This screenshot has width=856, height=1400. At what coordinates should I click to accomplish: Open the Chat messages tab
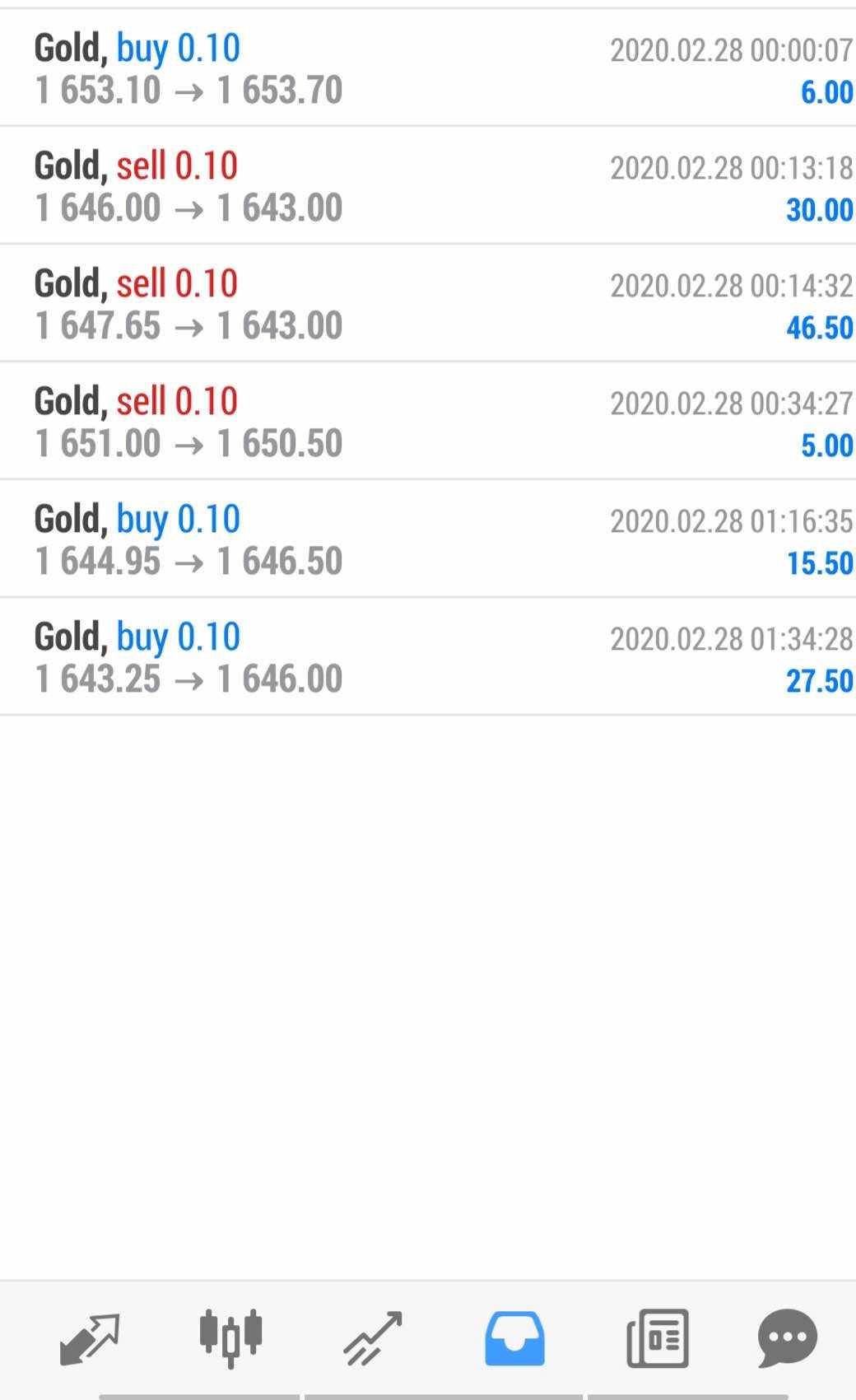pyautogui.click(x=787, y=1339)
